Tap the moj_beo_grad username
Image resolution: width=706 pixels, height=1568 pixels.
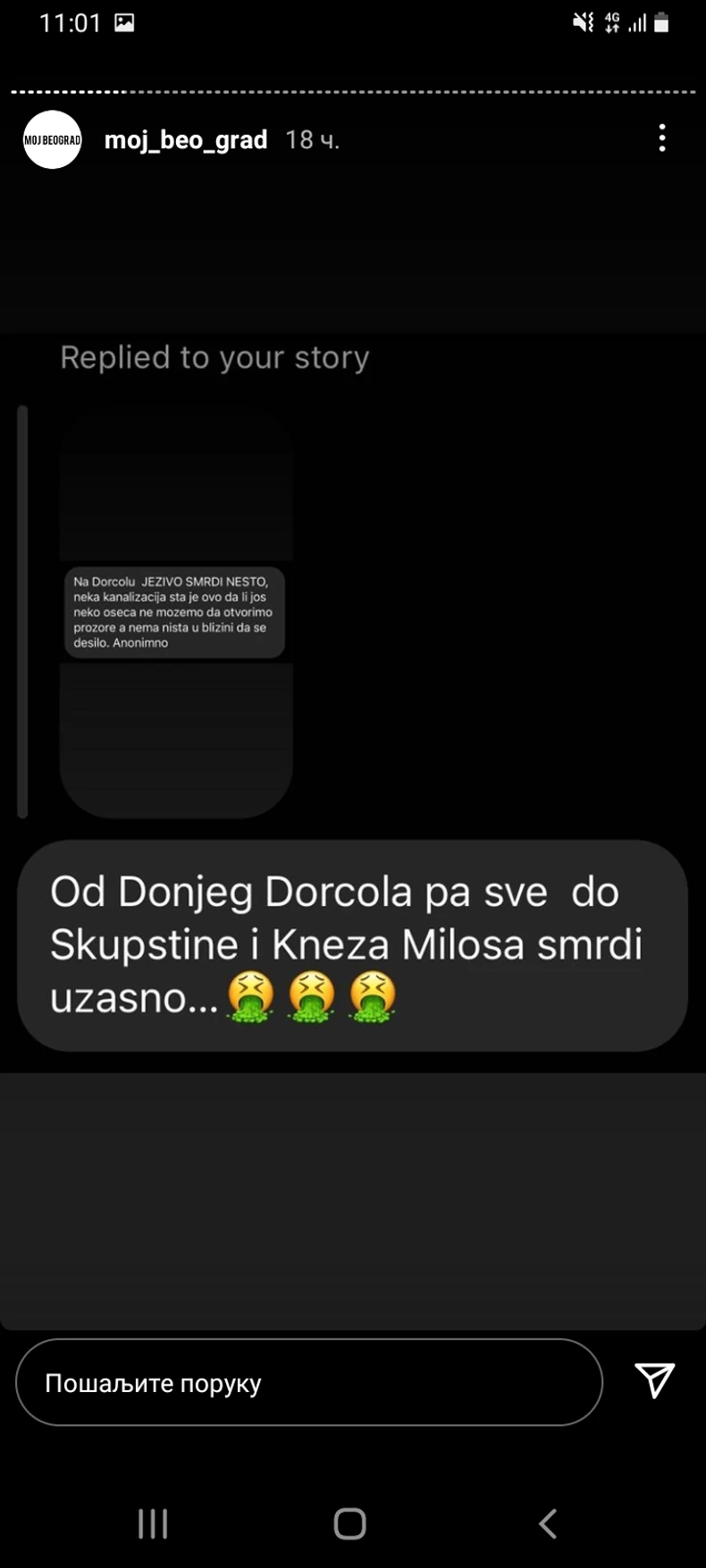click(186, 140)
